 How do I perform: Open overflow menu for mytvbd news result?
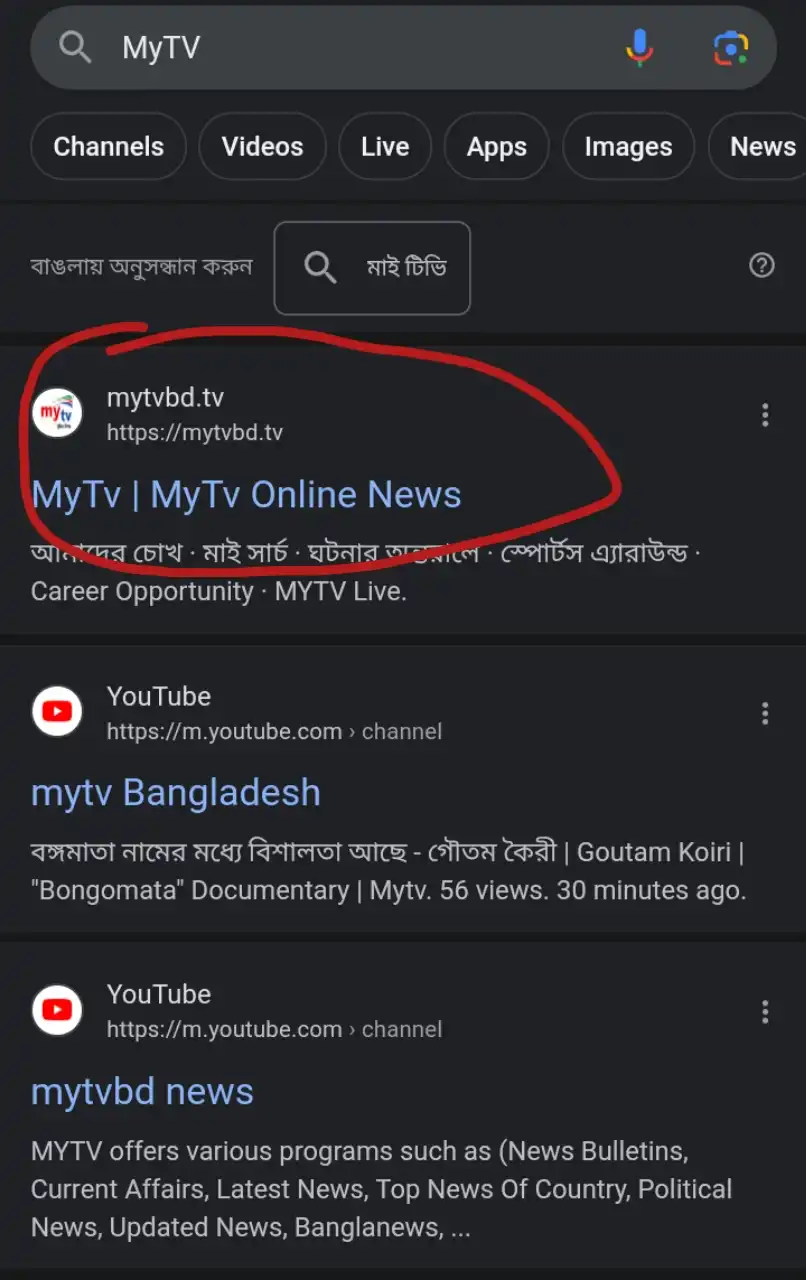click(765, 1011)
